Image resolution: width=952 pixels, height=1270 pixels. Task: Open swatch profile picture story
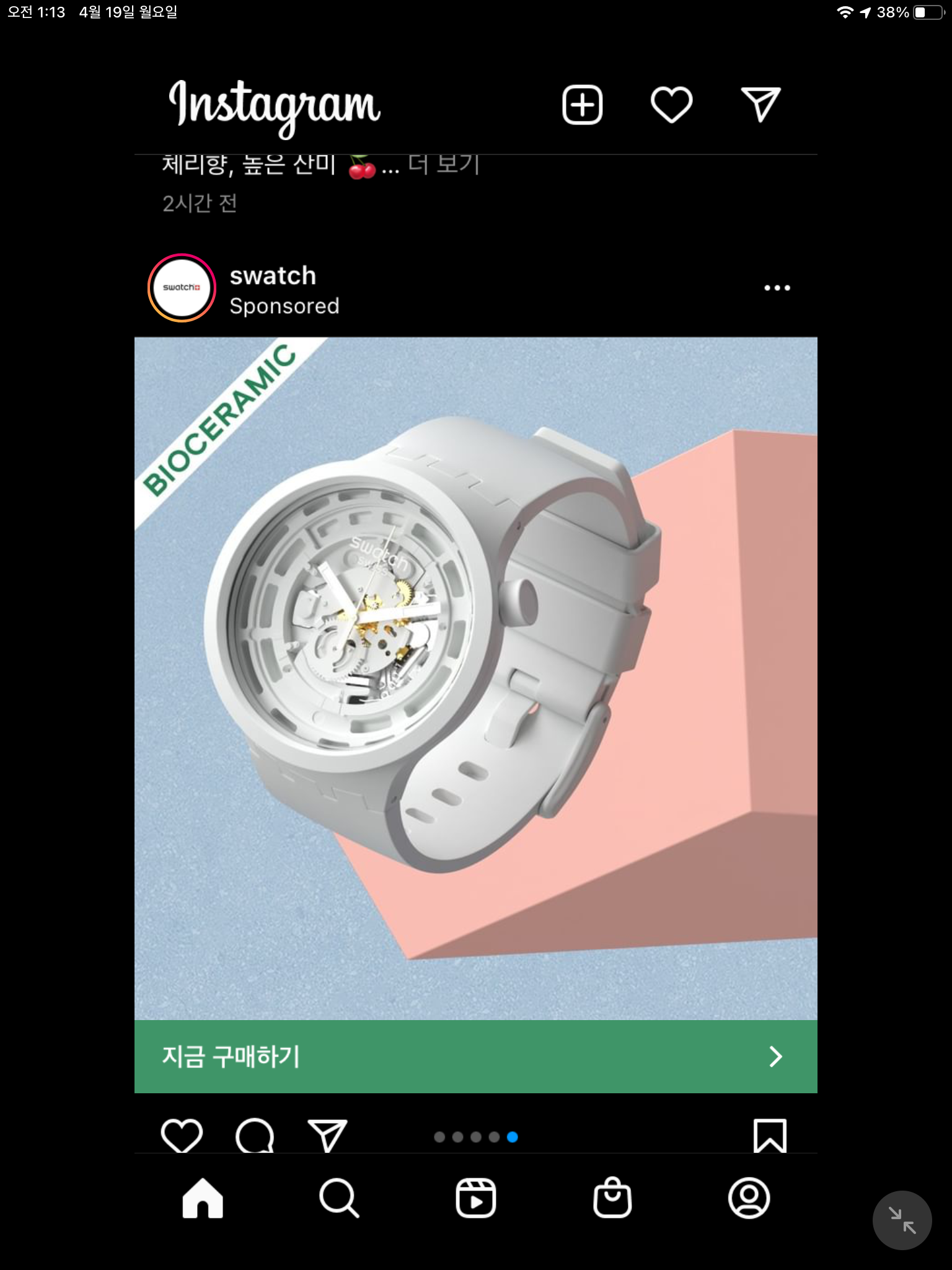click(x=182, y=288)
